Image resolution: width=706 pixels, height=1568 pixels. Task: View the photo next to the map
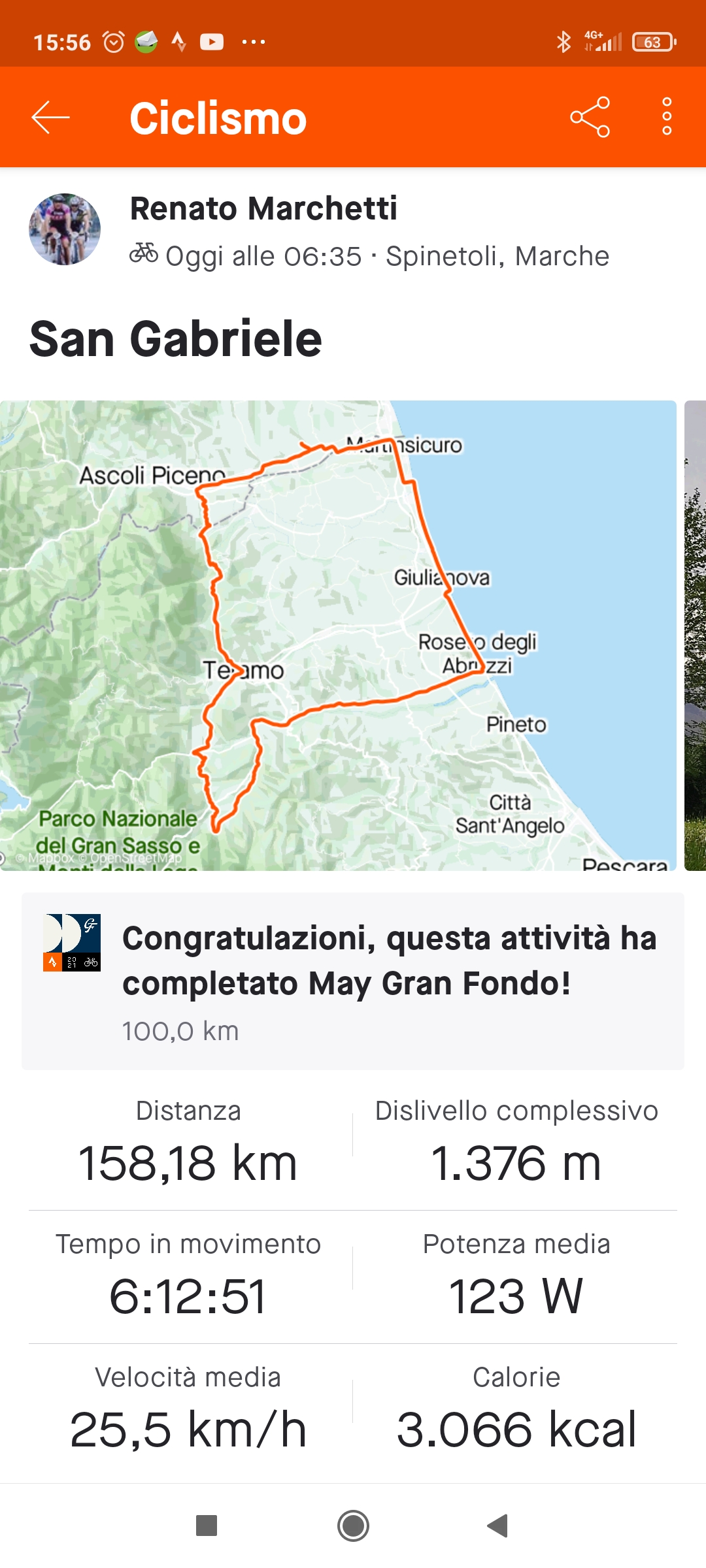coord(696,635)
